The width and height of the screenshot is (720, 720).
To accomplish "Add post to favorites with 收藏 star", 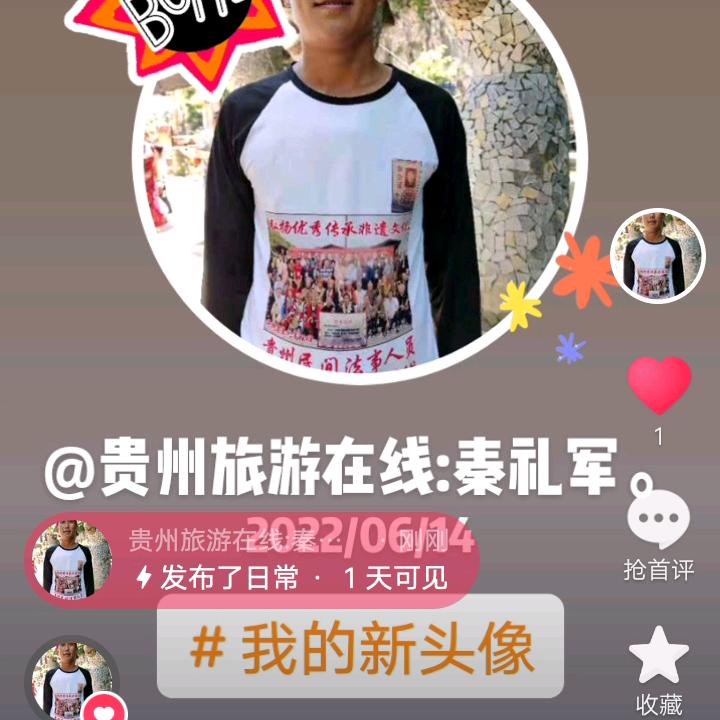I will coord(659,655).
